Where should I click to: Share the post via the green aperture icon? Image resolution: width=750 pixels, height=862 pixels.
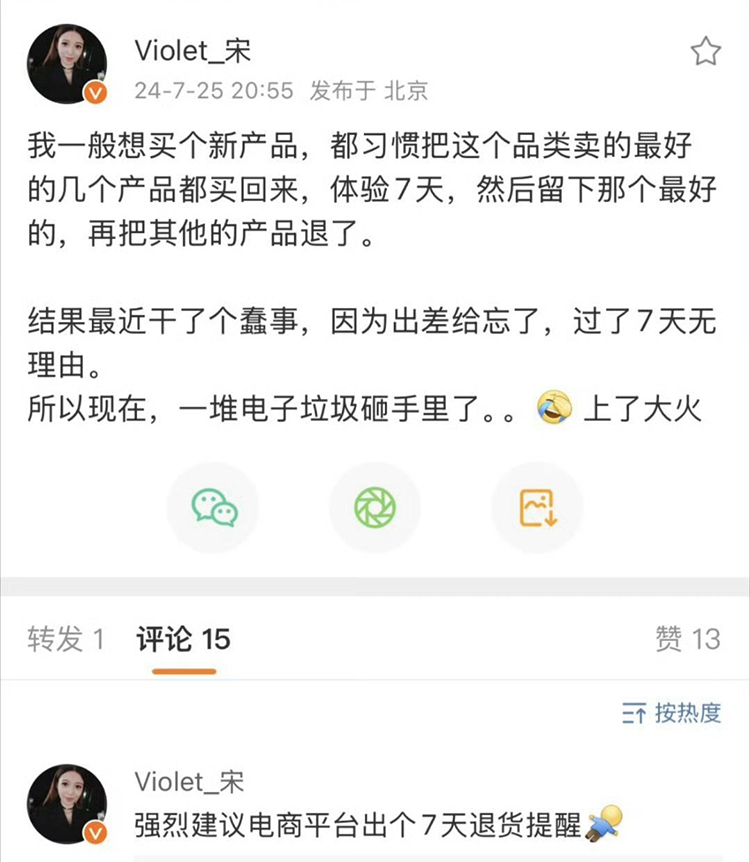(375, 507)
